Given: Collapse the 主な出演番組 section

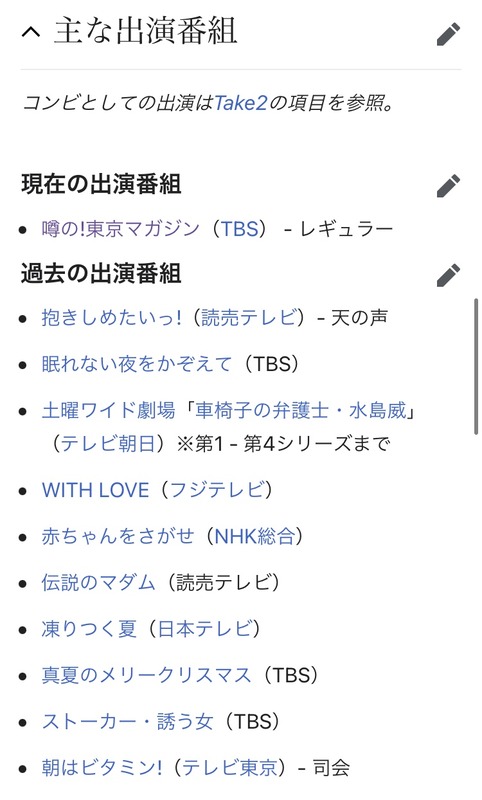Looking at the screenshot, I should 31,33.
